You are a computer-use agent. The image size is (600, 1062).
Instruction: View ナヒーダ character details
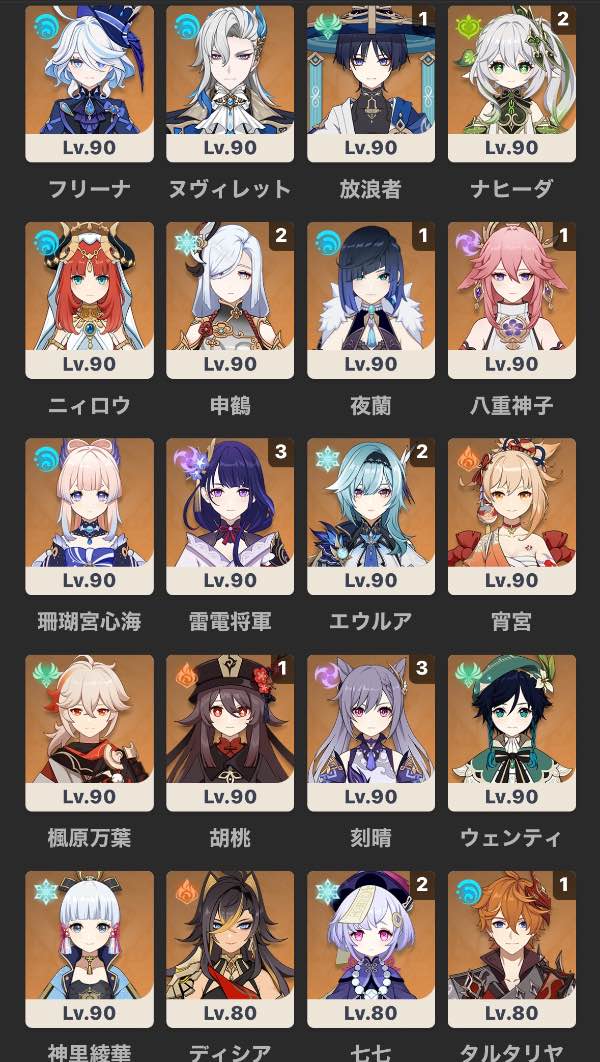[512, 84]
